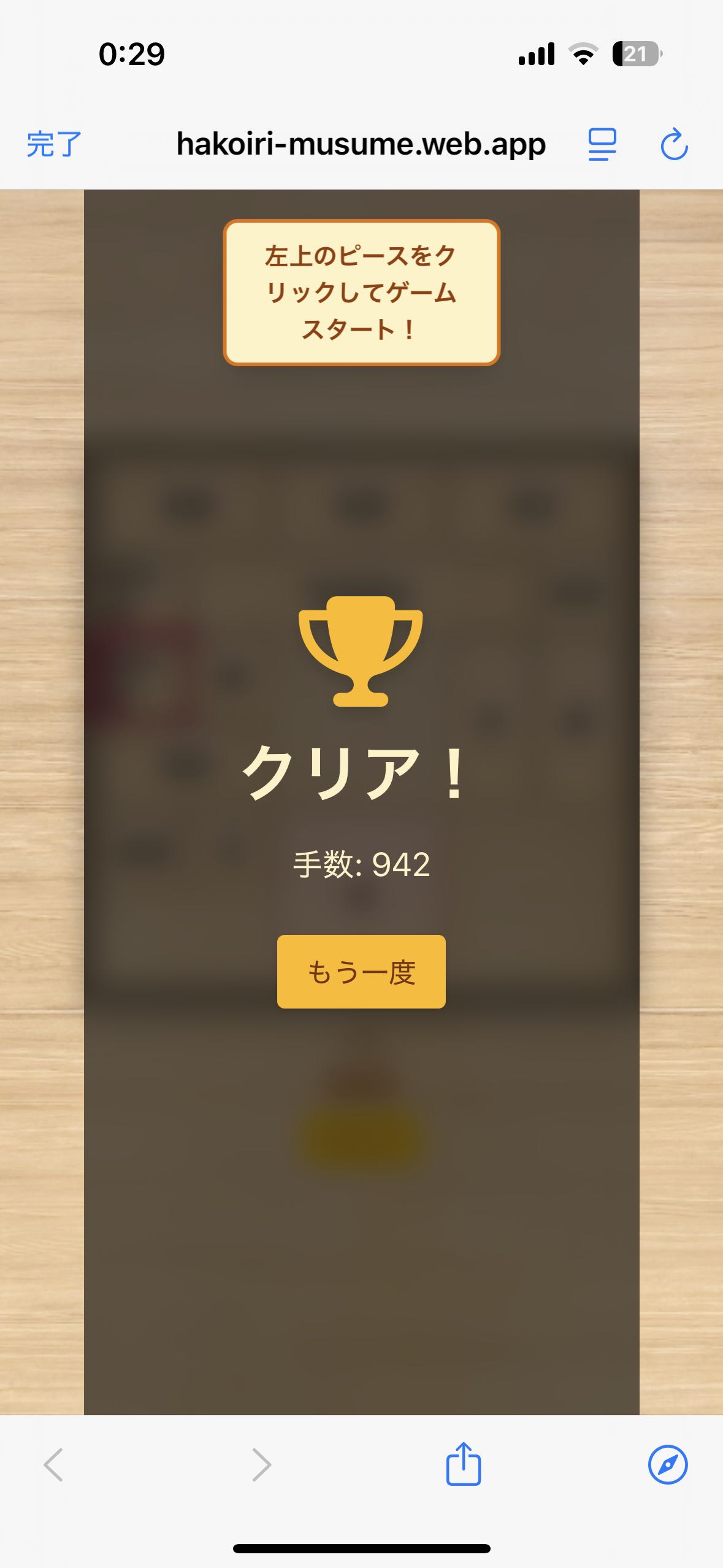Tap 完了 to close the browser view

54,145
